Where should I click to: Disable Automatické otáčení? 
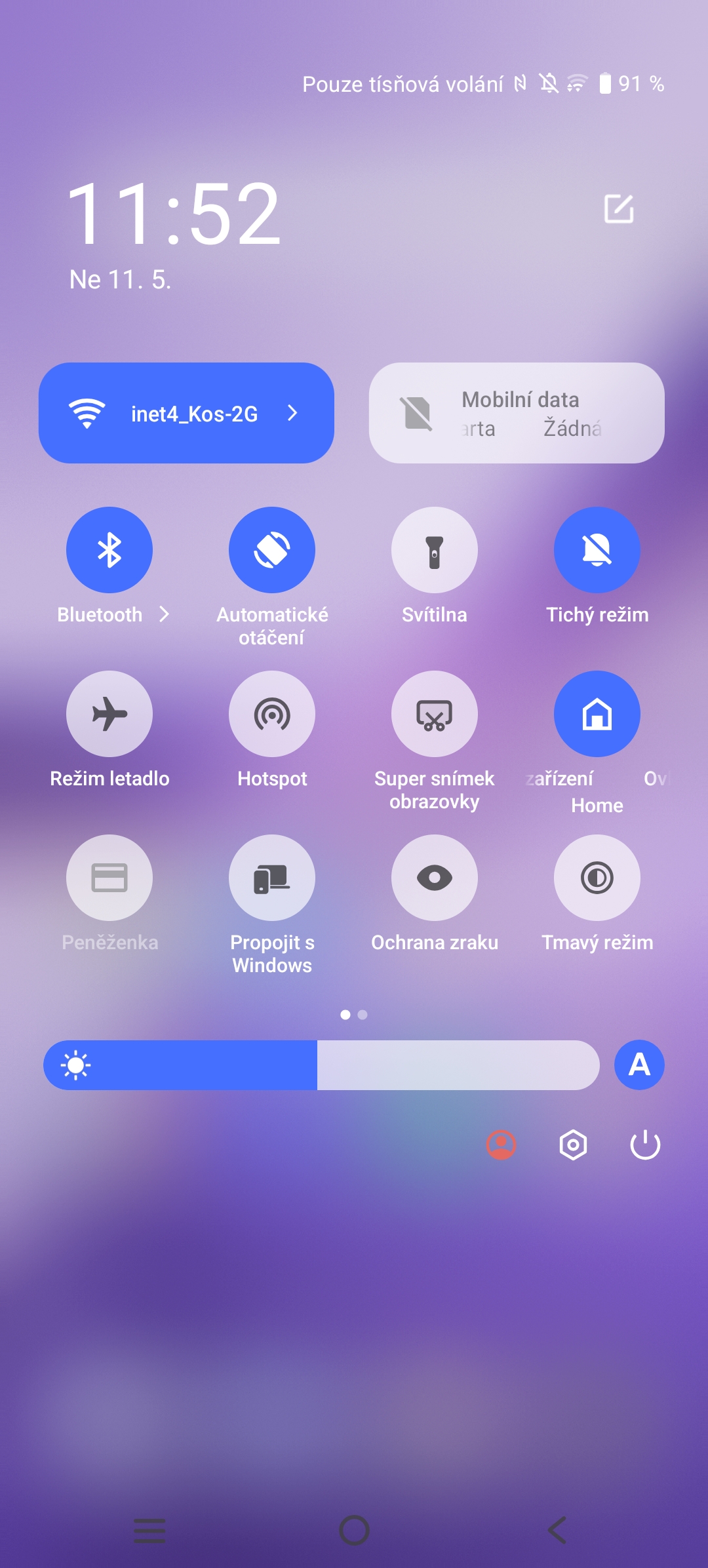pyautogui.click(x=272, y=550)
